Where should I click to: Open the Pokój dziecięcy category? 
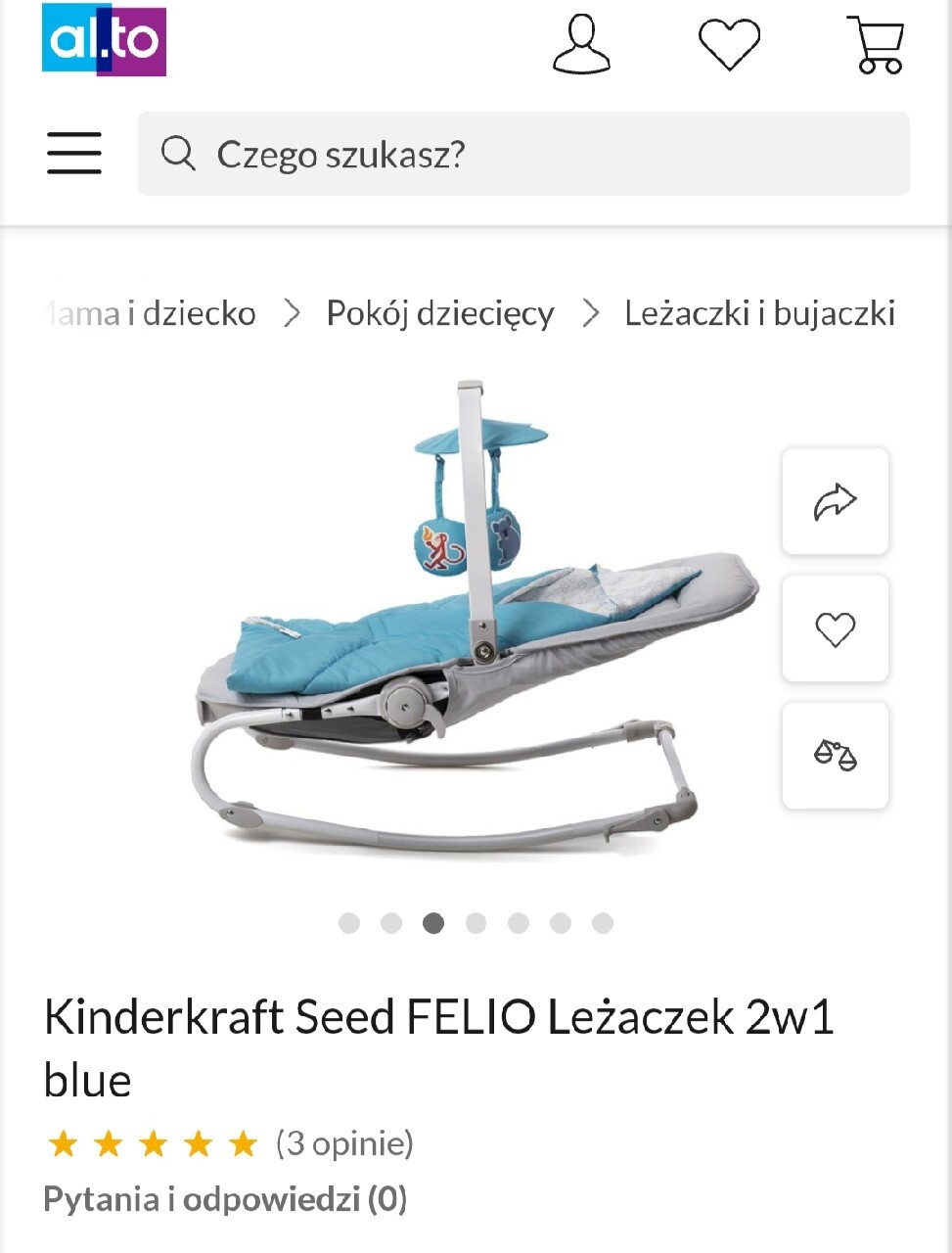point(439,313)
